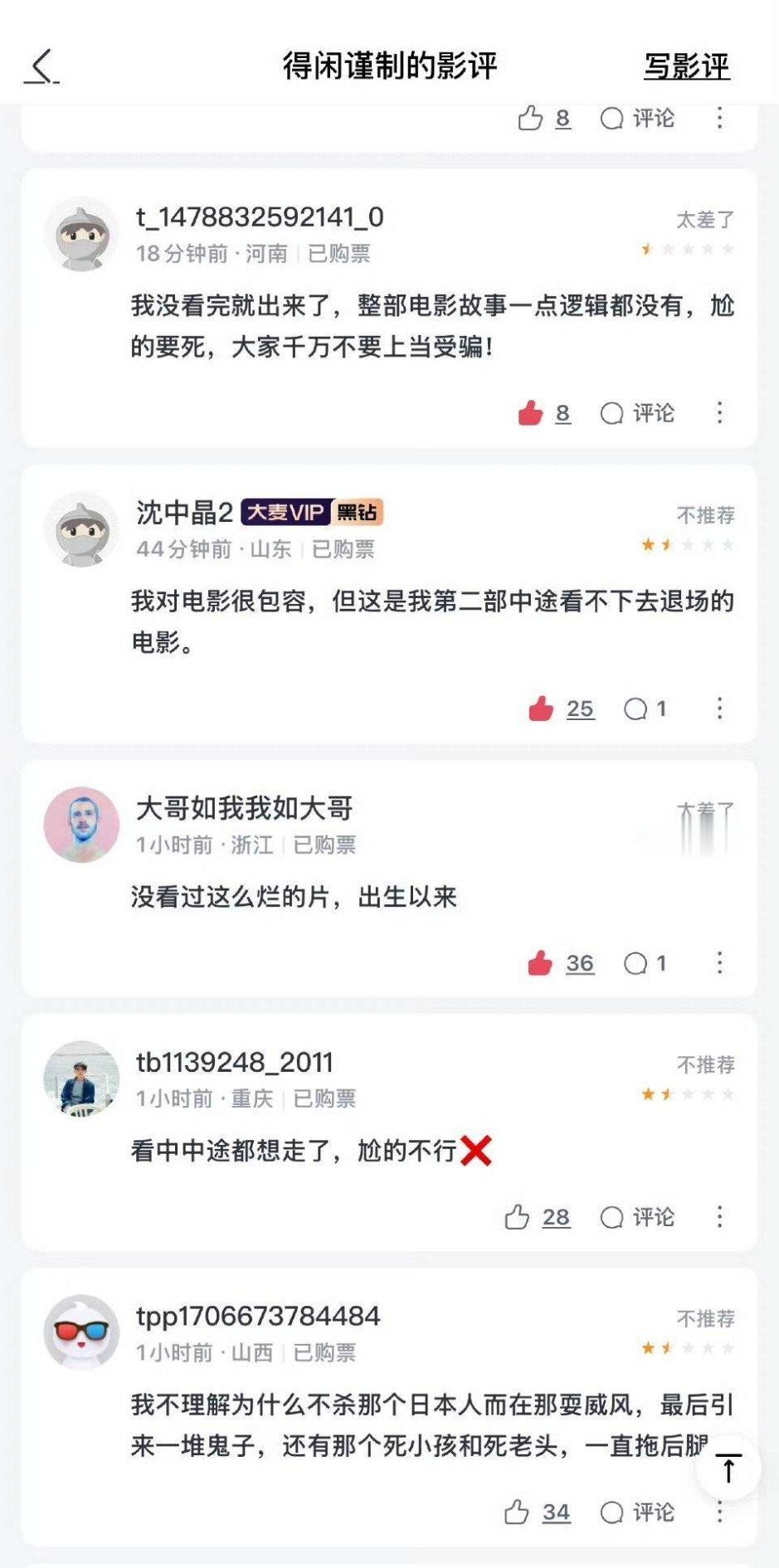Open the three-dot menu on the topmost review

(718, 119)
